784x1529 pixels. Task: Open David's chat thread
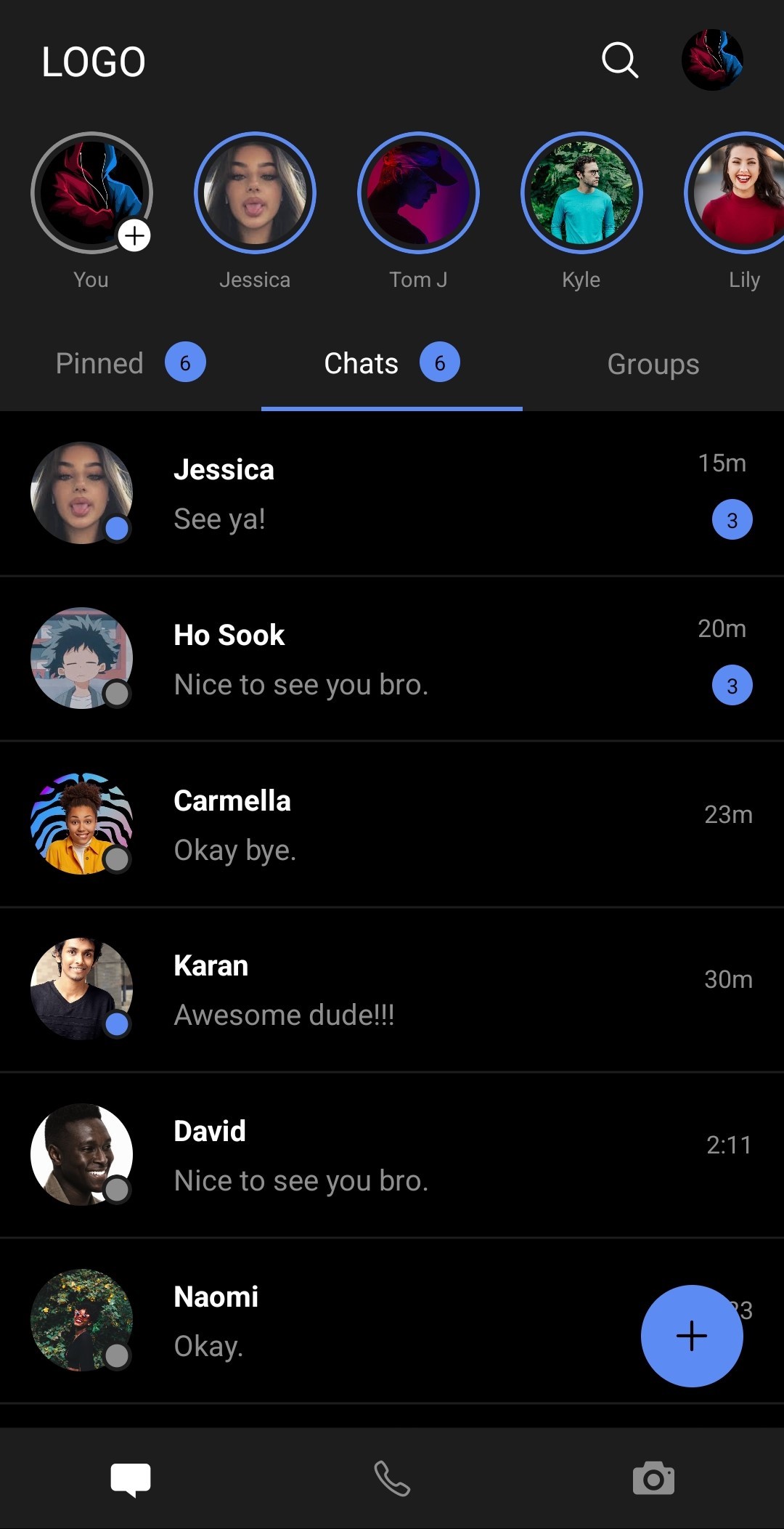coord(392,1155)
